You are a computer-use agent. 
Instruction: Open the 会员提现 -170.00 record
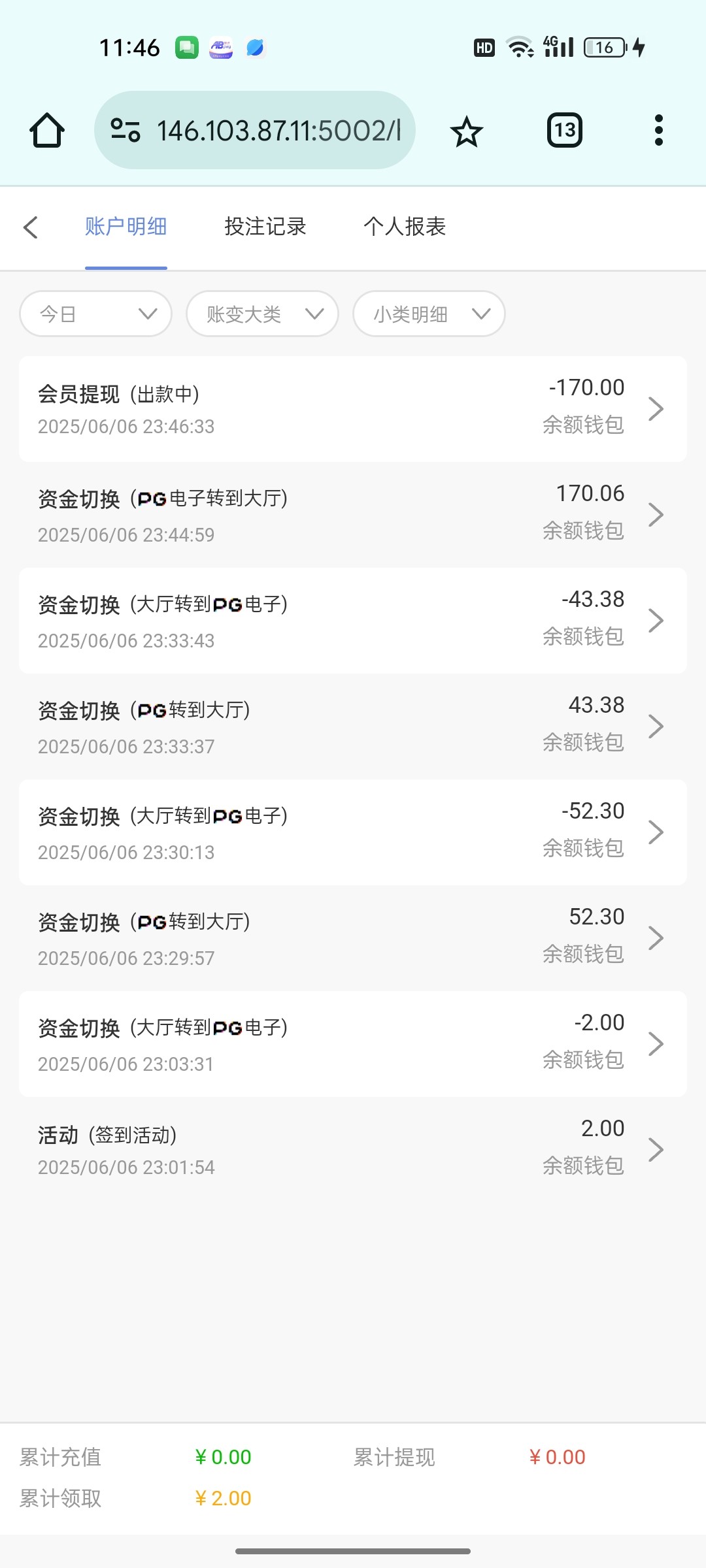coord(353,409)
